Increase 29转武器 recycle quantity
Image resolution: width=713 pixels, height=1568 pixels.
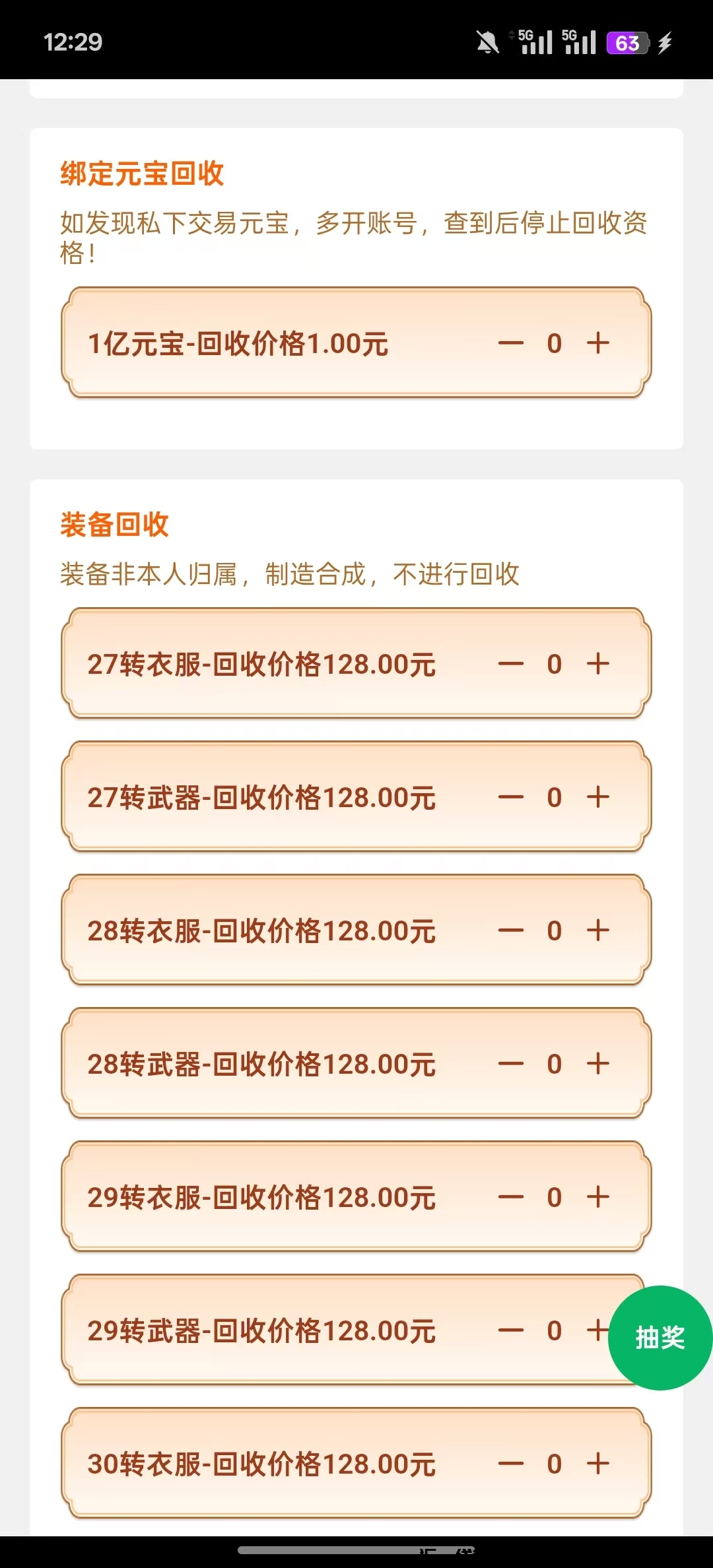(x=597, y=1332)
